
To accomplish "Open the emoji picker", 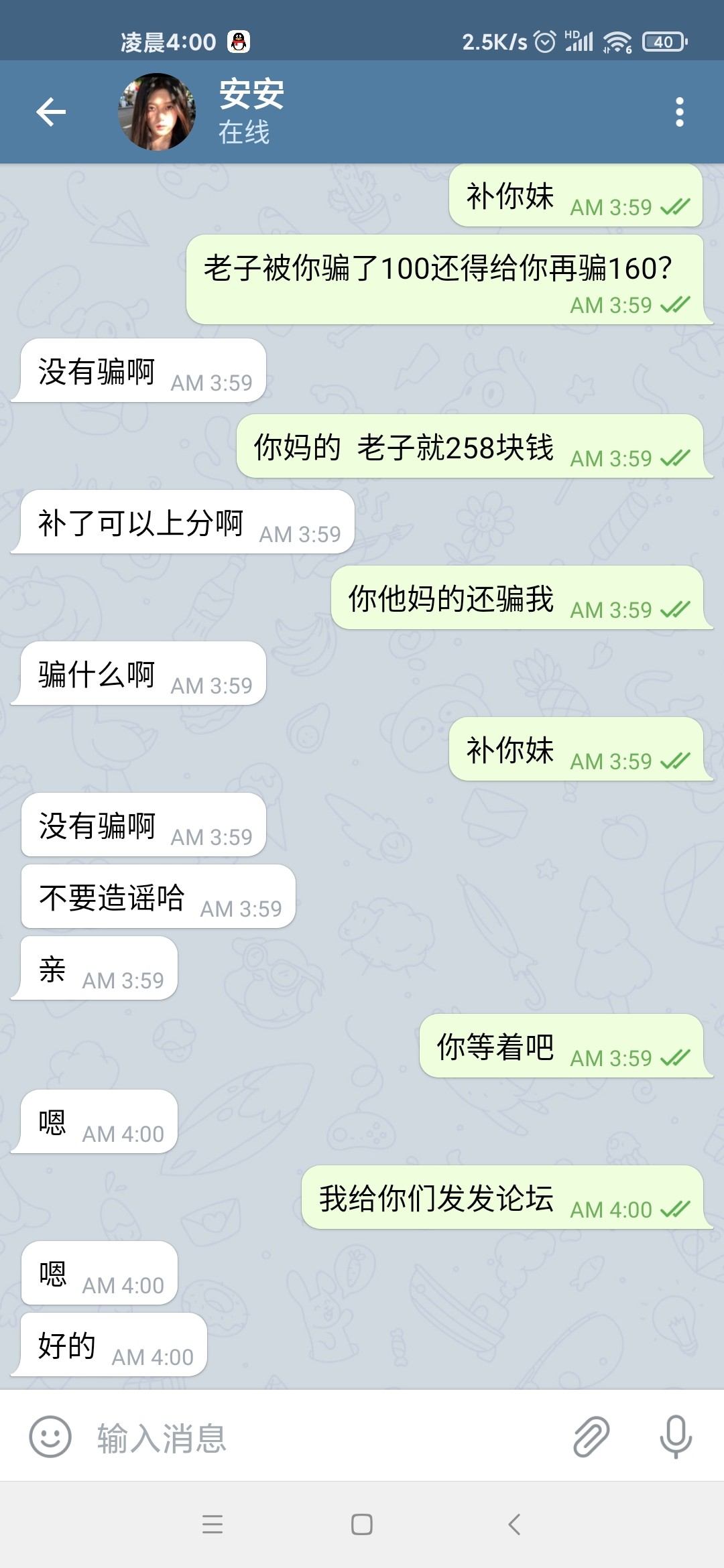I will [50, 1437].
